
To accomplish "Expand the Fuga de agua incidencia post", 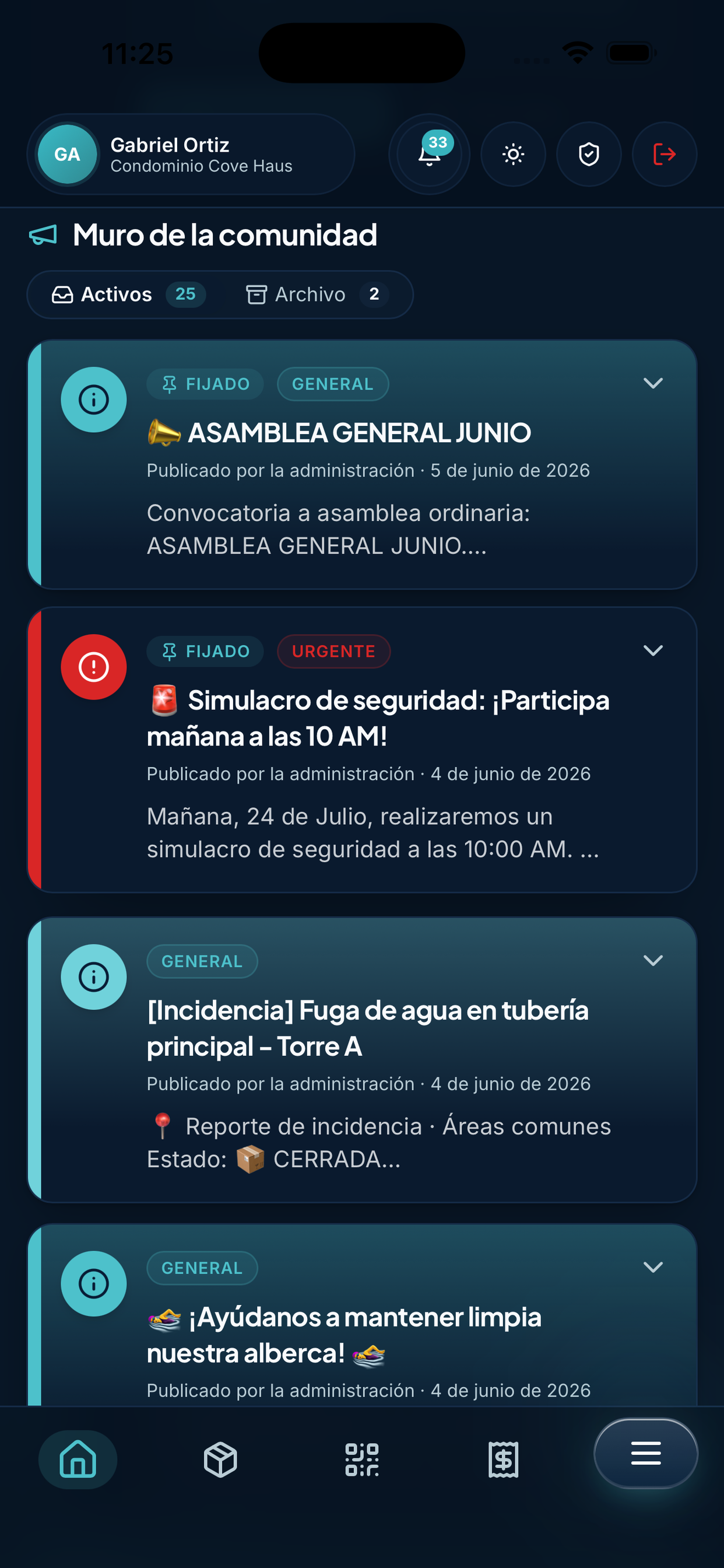I will [x=653, y=960].
